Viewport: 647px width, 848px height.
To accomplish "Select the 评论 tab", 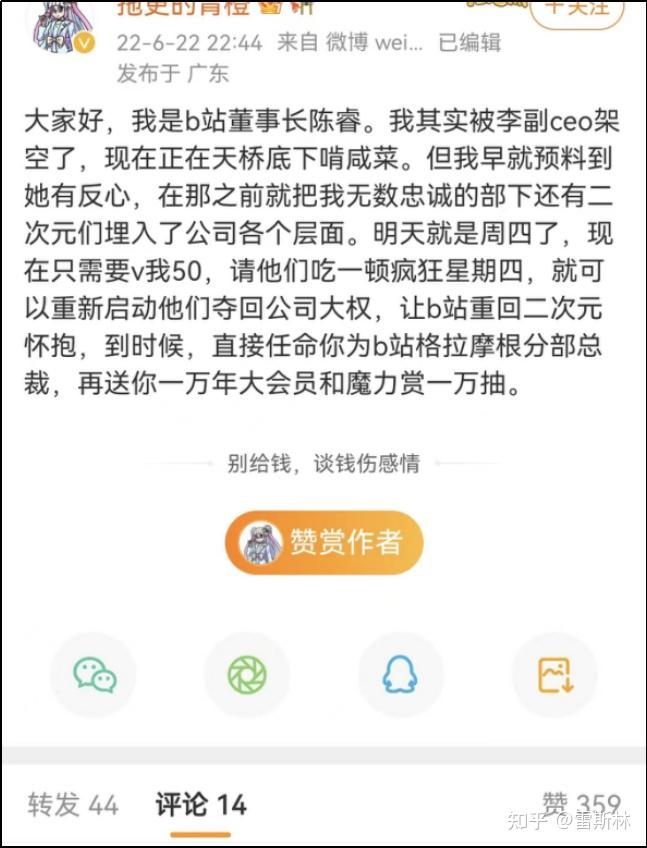I will coord(200,805).
